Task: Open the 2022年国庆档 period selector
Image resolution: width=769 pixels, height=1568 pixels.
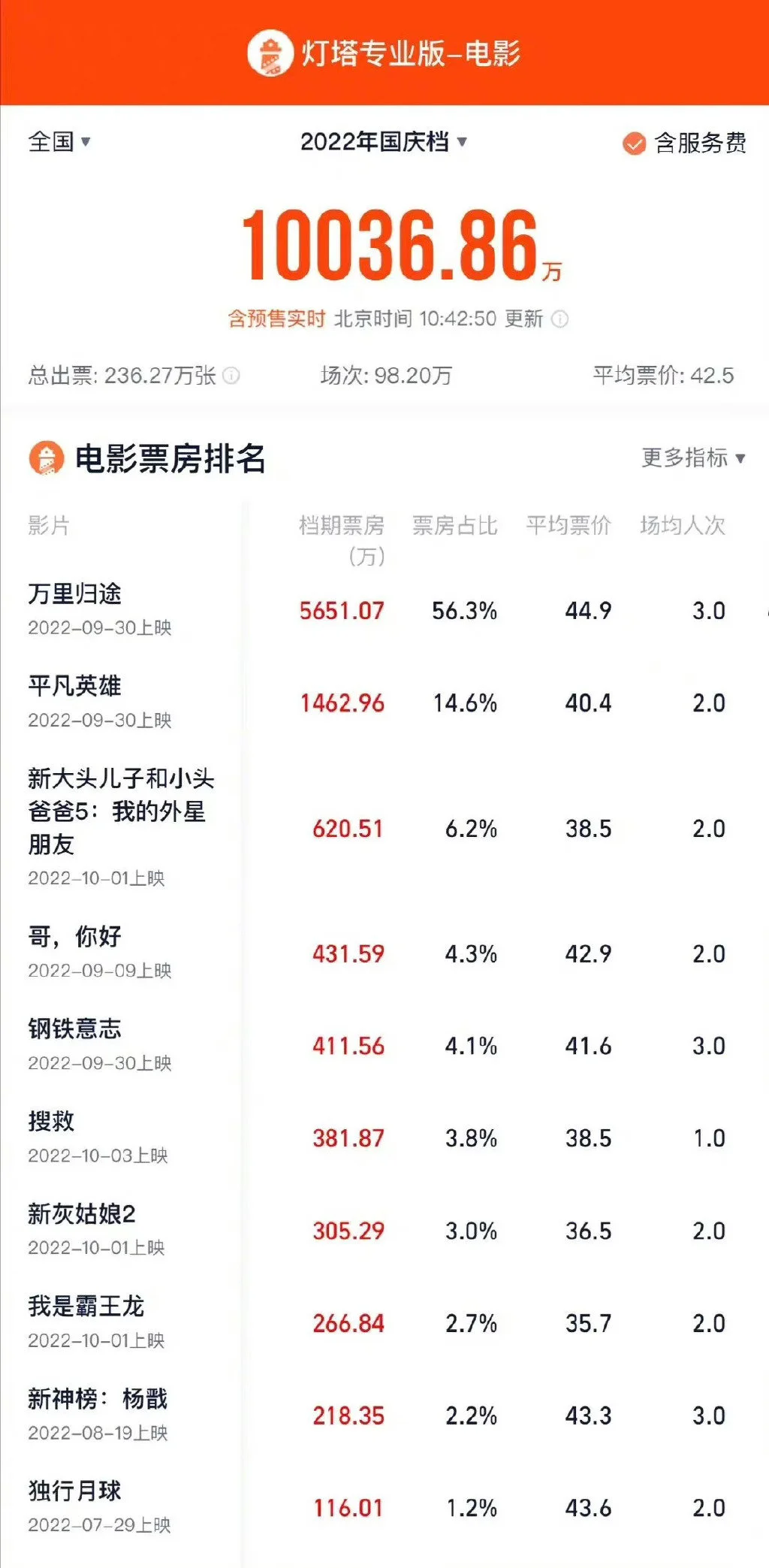Action: 383,141
